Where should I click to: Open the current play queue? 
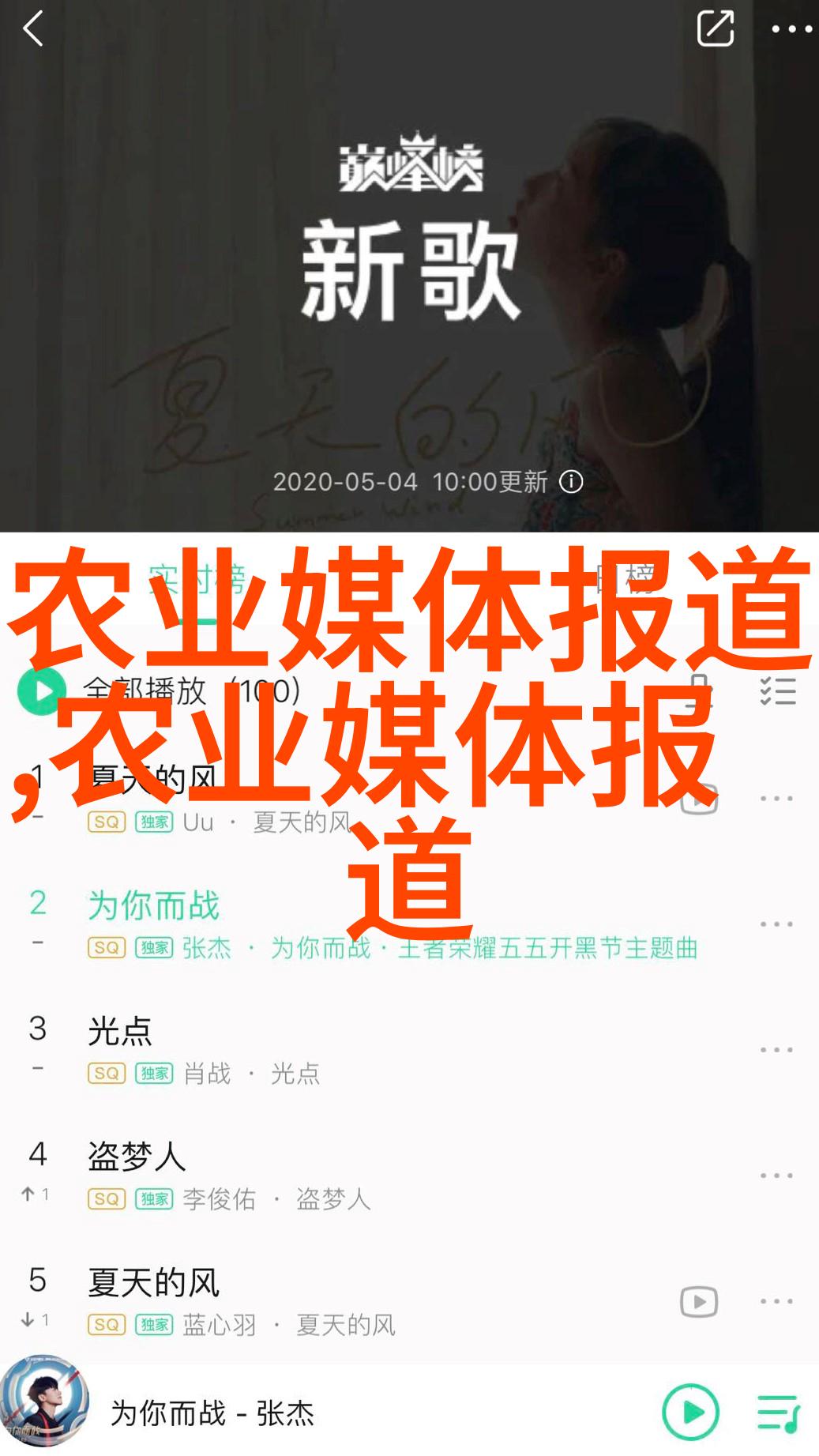click(778, 1413)
